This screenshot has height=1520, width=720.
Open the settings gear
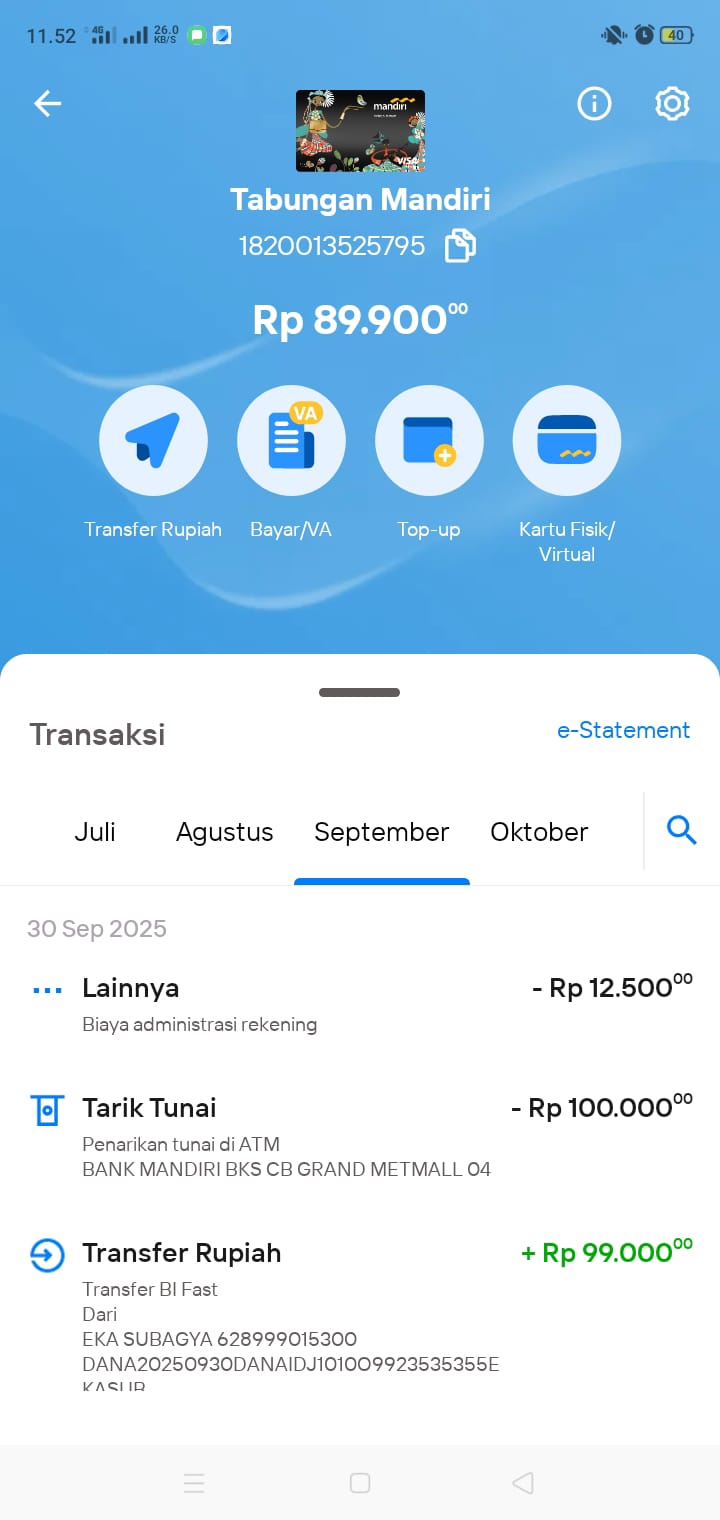pos(672,103)
